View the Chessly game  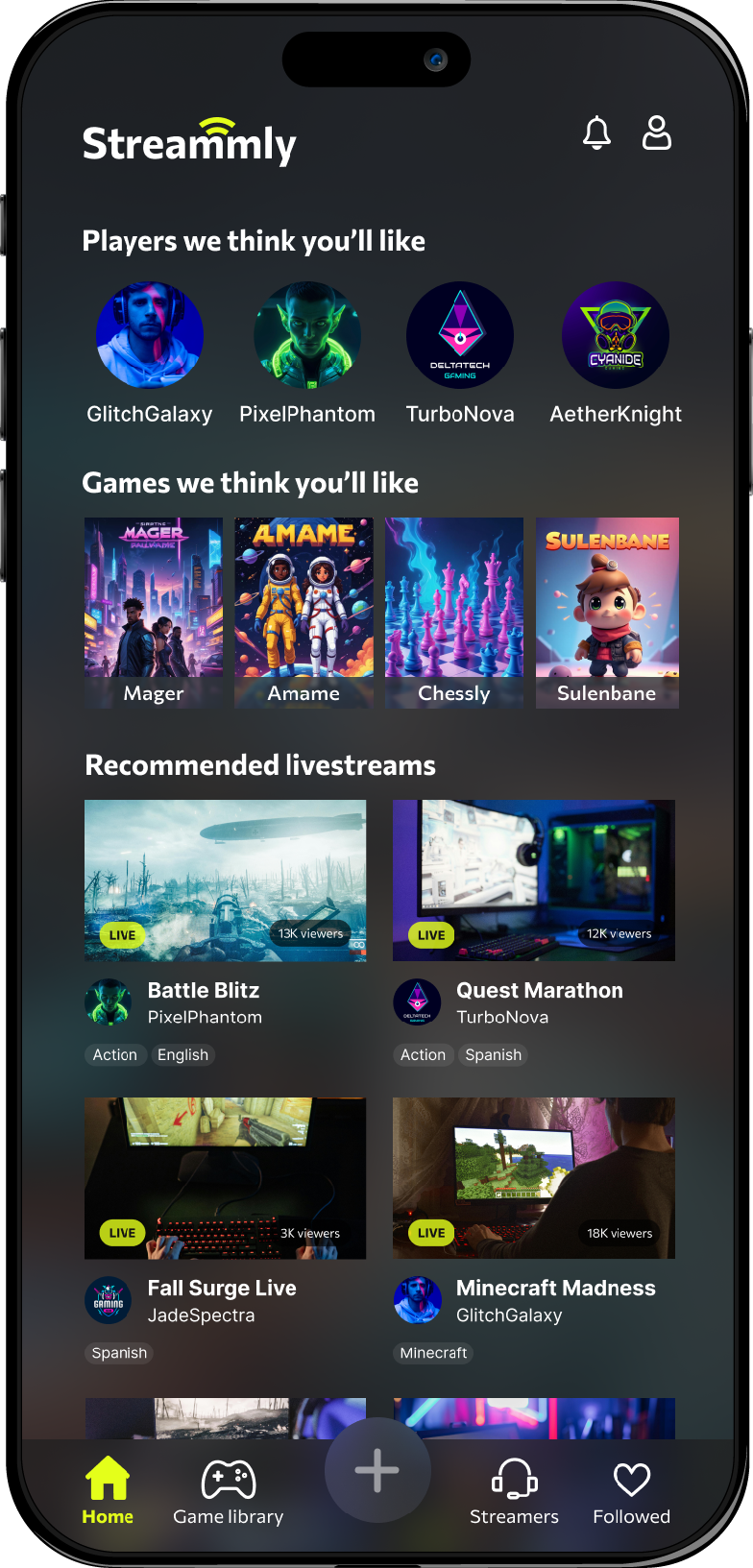point(454,613)
